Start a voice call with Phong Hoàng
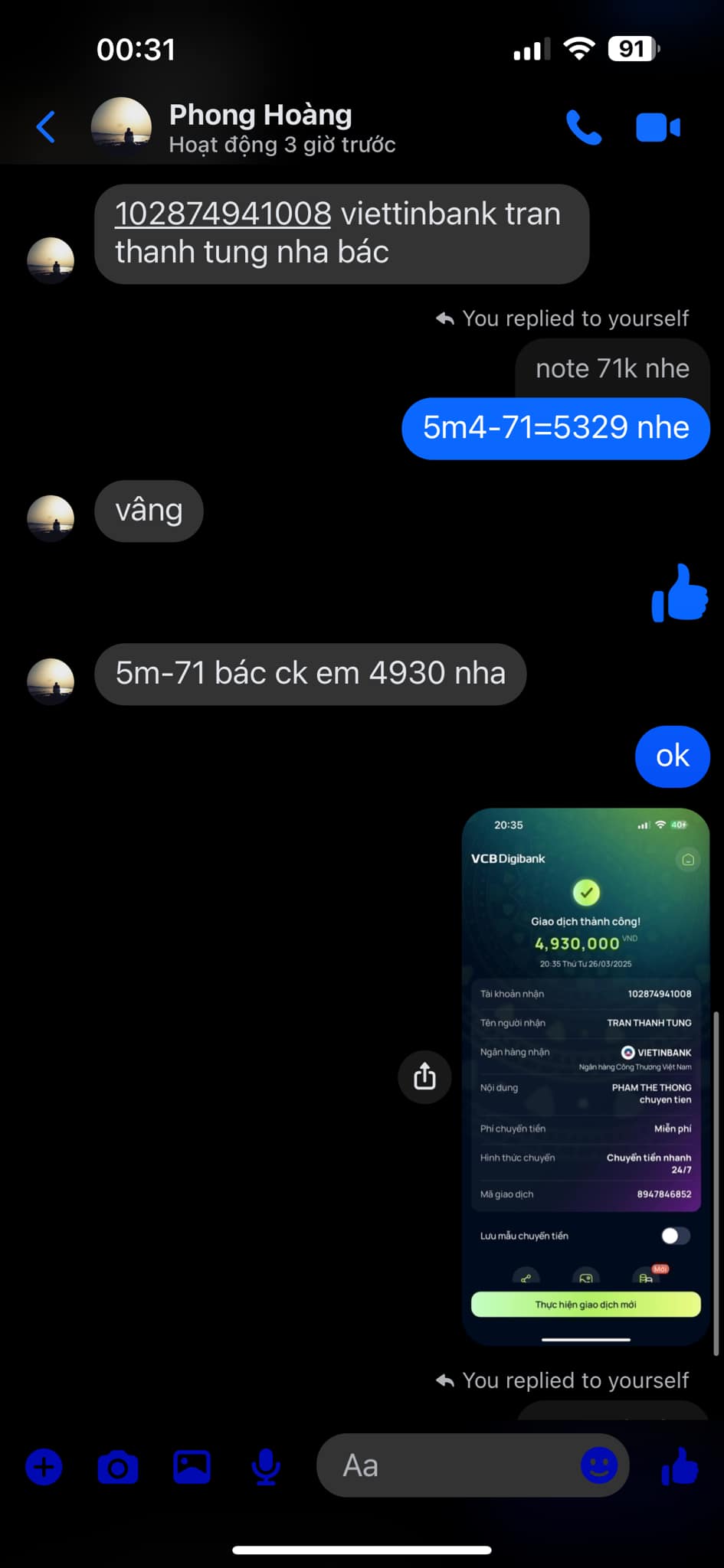 [x=583, y=127]
